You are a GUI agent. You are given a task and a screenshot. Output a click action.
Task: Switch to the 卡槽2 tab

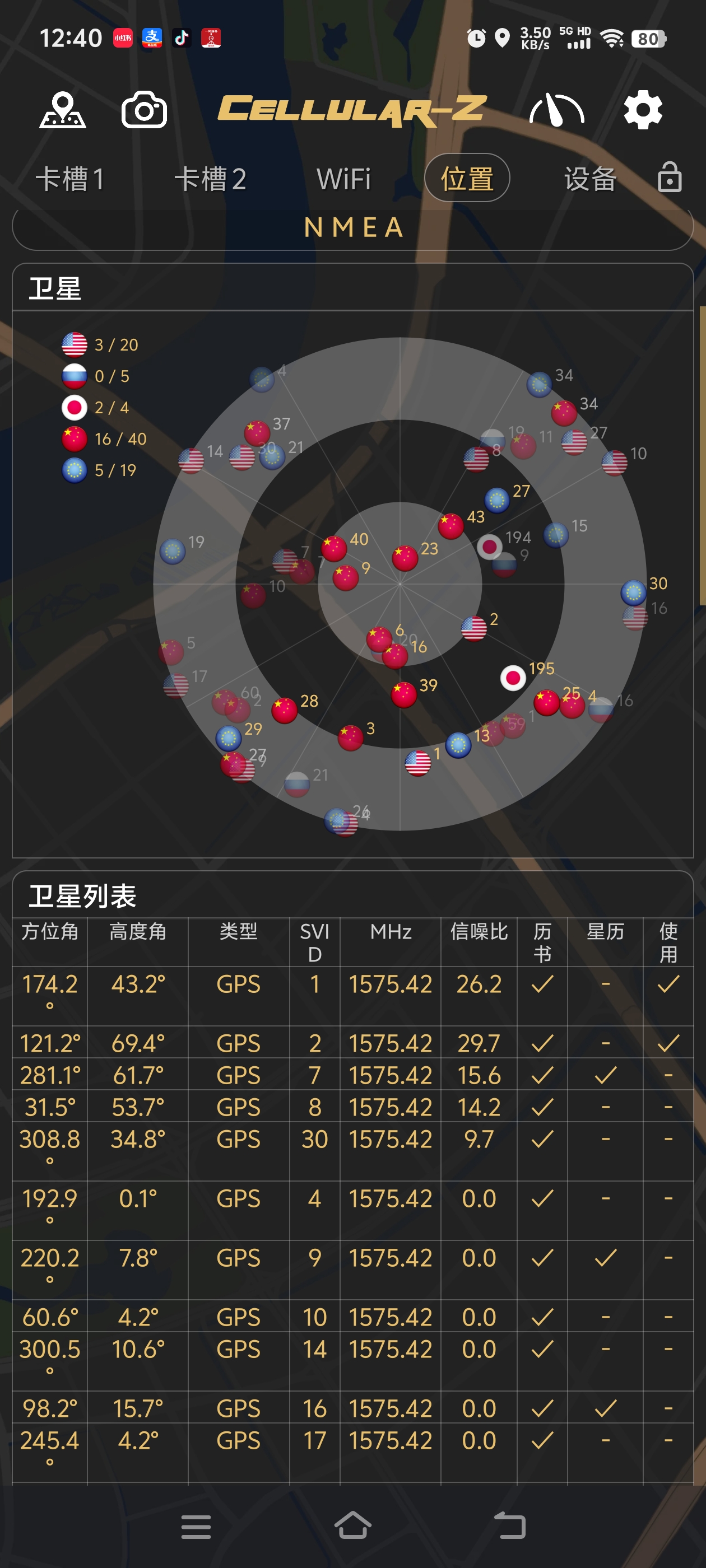pos(210,179)
